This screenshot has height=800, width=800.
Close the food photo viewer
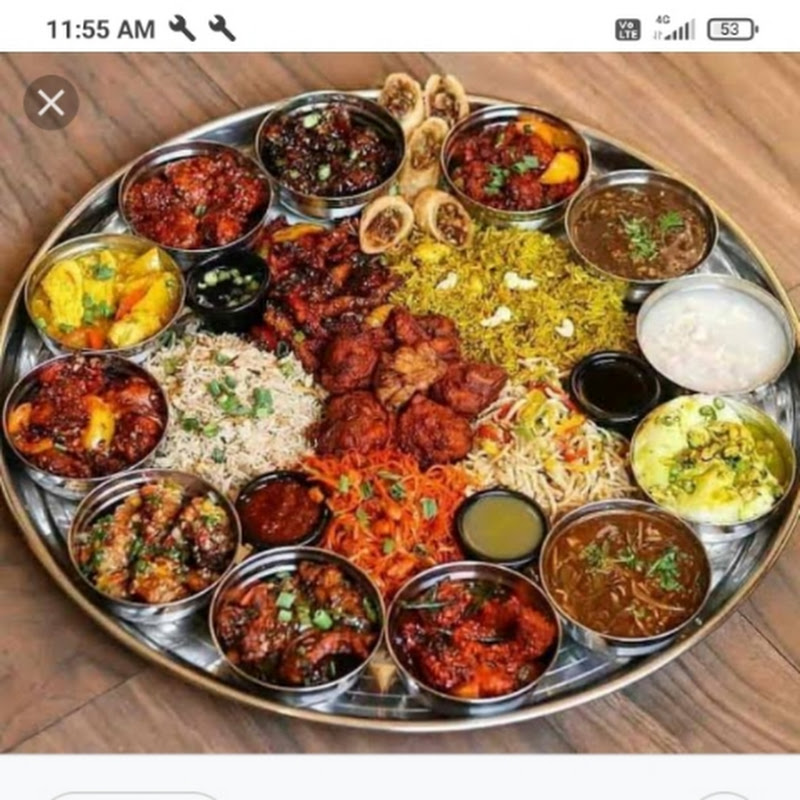pyautogui.click(x=51, y=102)
